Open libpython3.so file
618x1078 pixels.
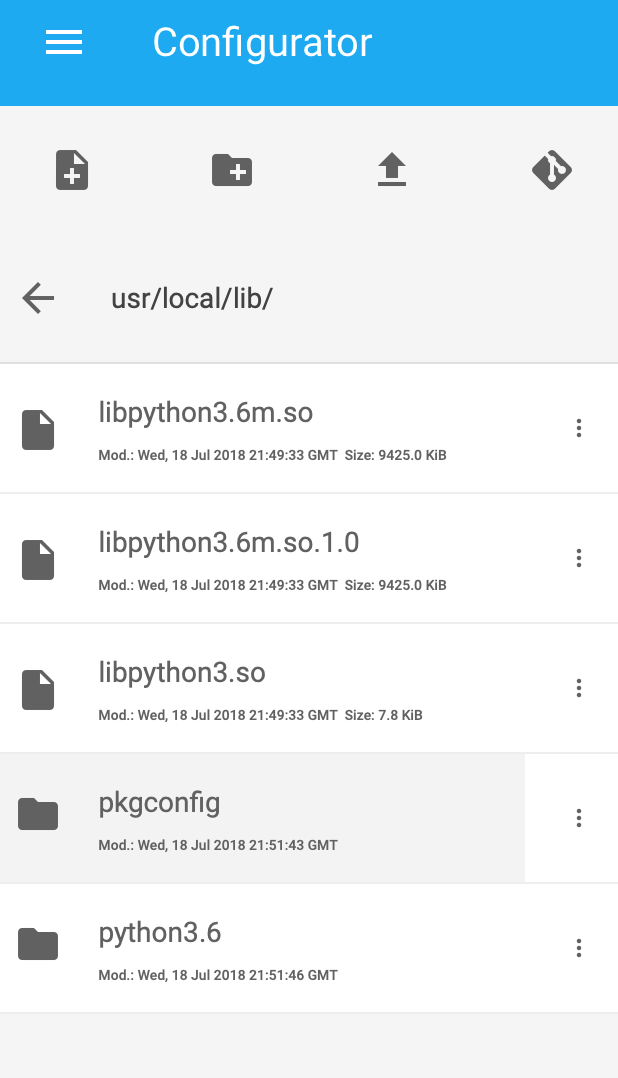click(183, 673)
